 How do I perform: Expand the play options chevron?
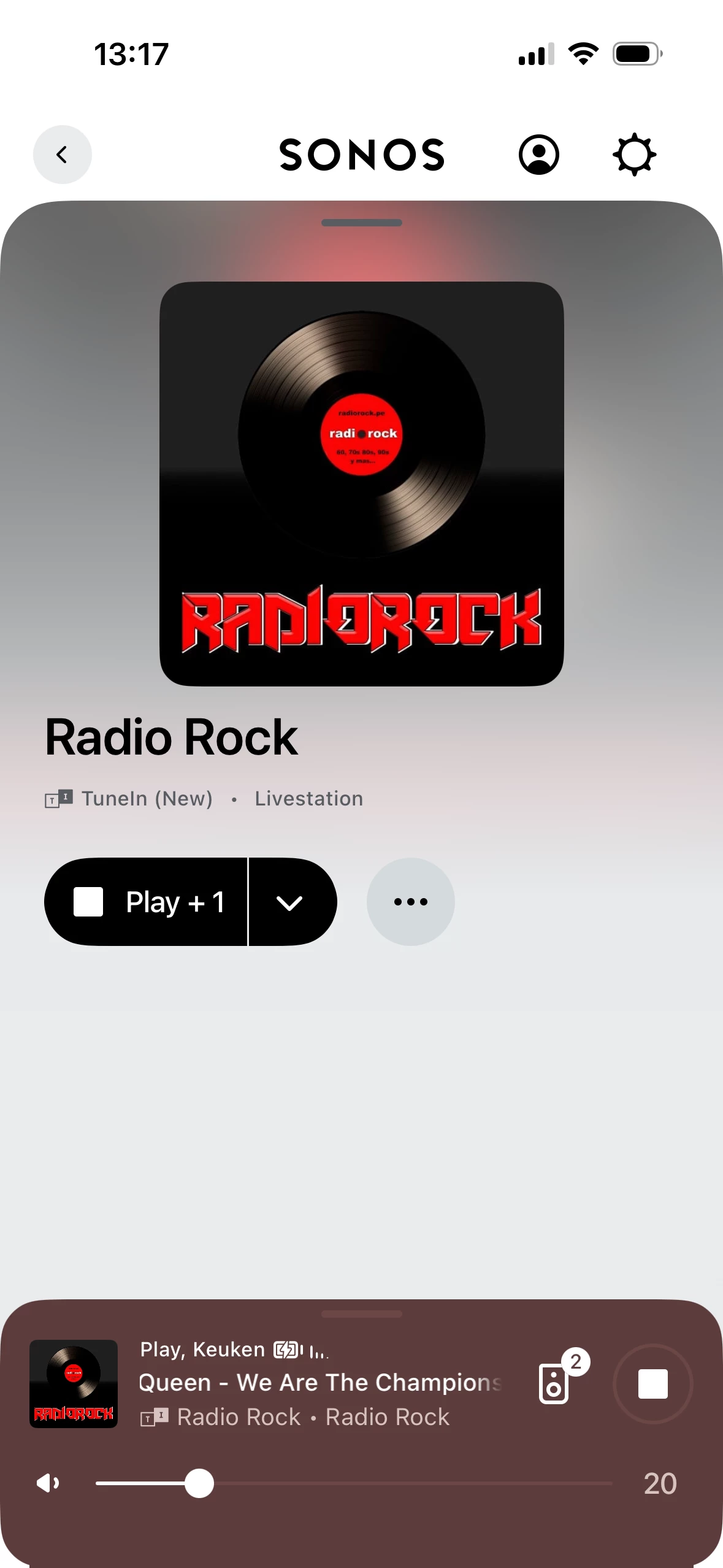pos(290,902)
